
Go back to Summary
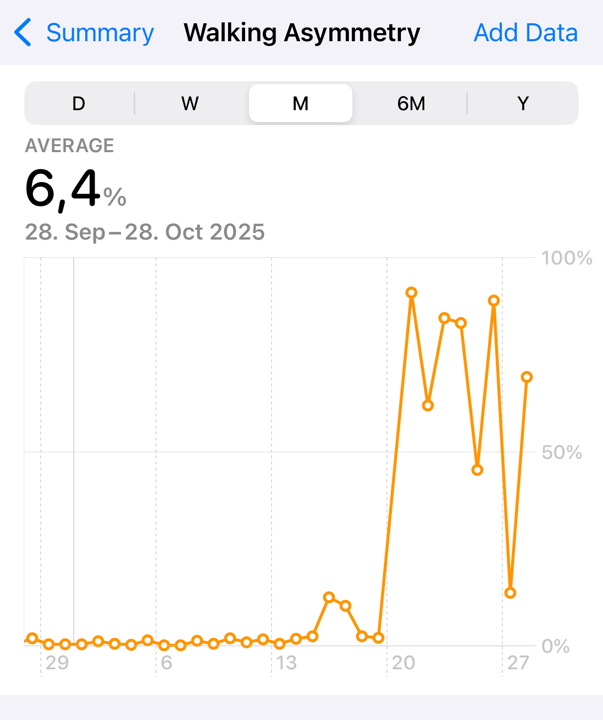[85, 33]
